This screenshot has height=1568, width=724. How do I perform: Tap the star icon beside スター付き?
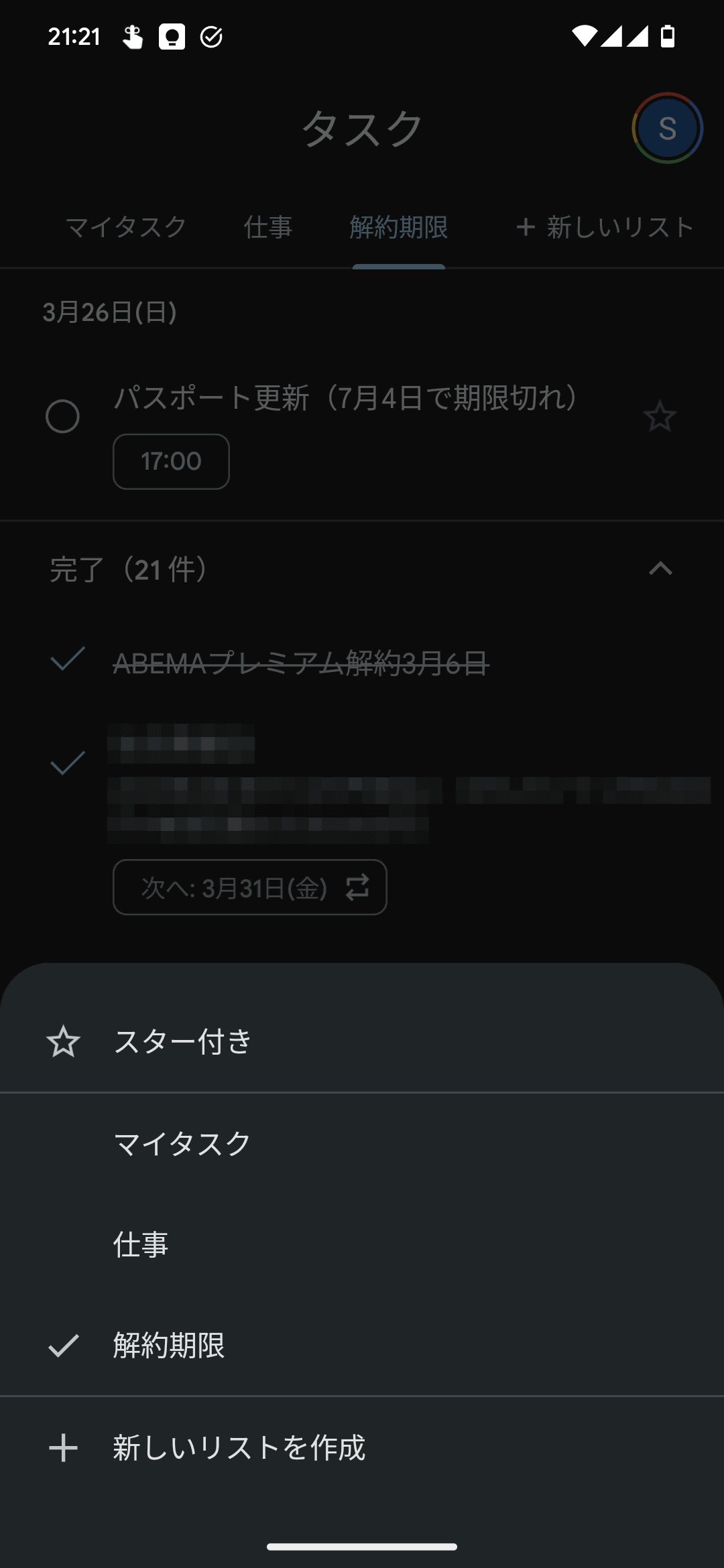64,1042
